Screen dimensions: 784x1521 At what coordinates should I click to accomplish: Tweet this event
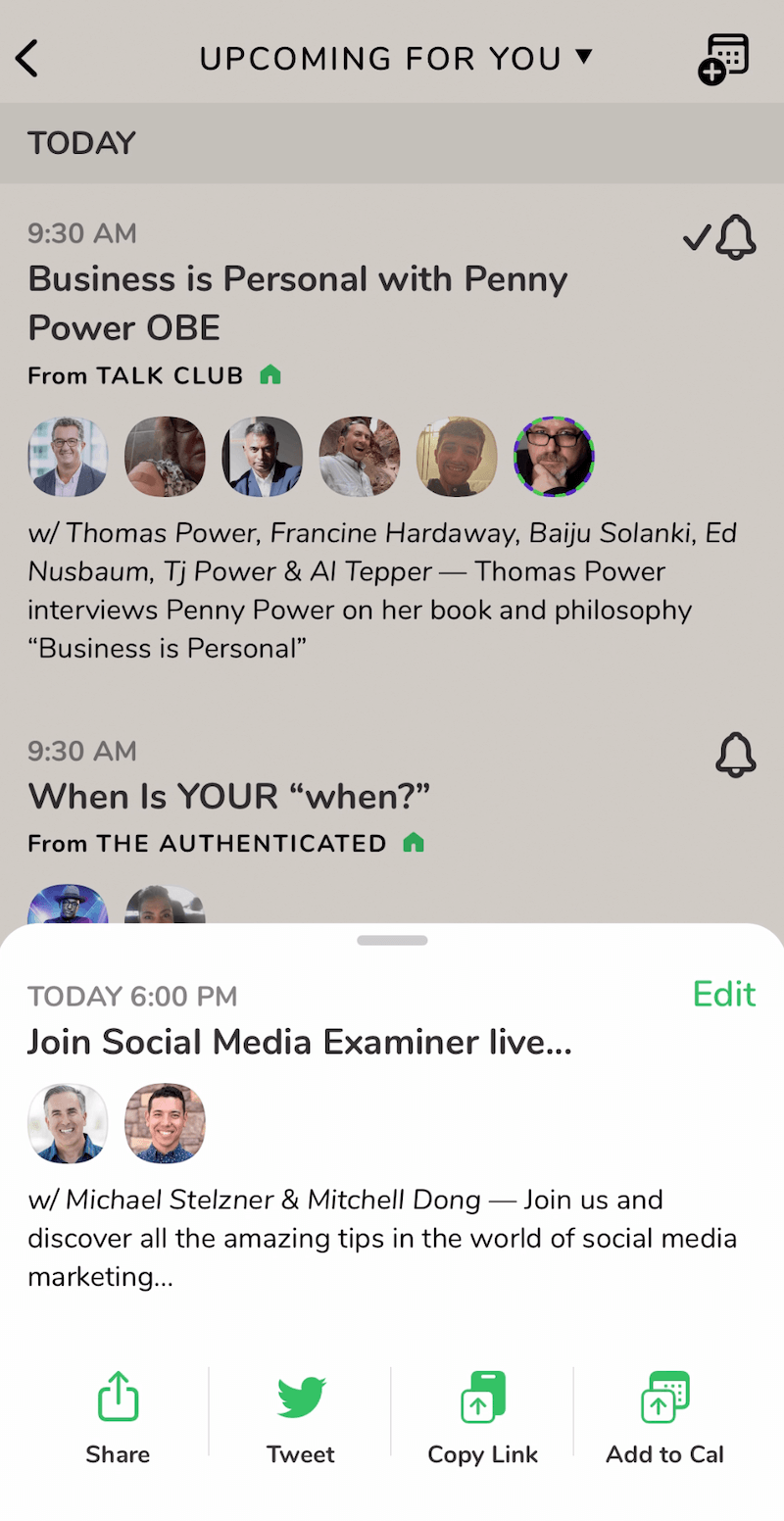click(301, 1418)
